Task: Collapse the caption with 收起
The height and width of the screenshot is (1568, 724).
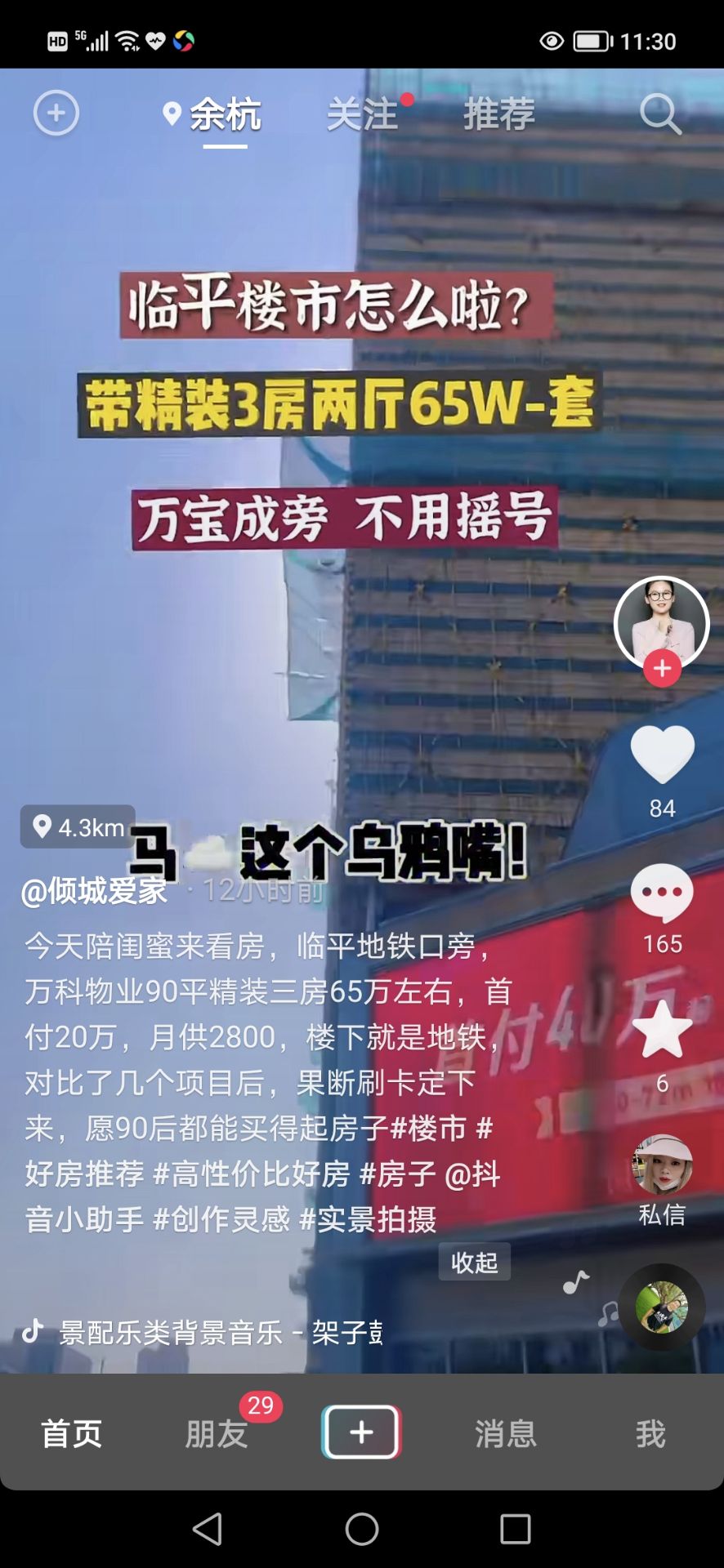Action: (474, 1263)
